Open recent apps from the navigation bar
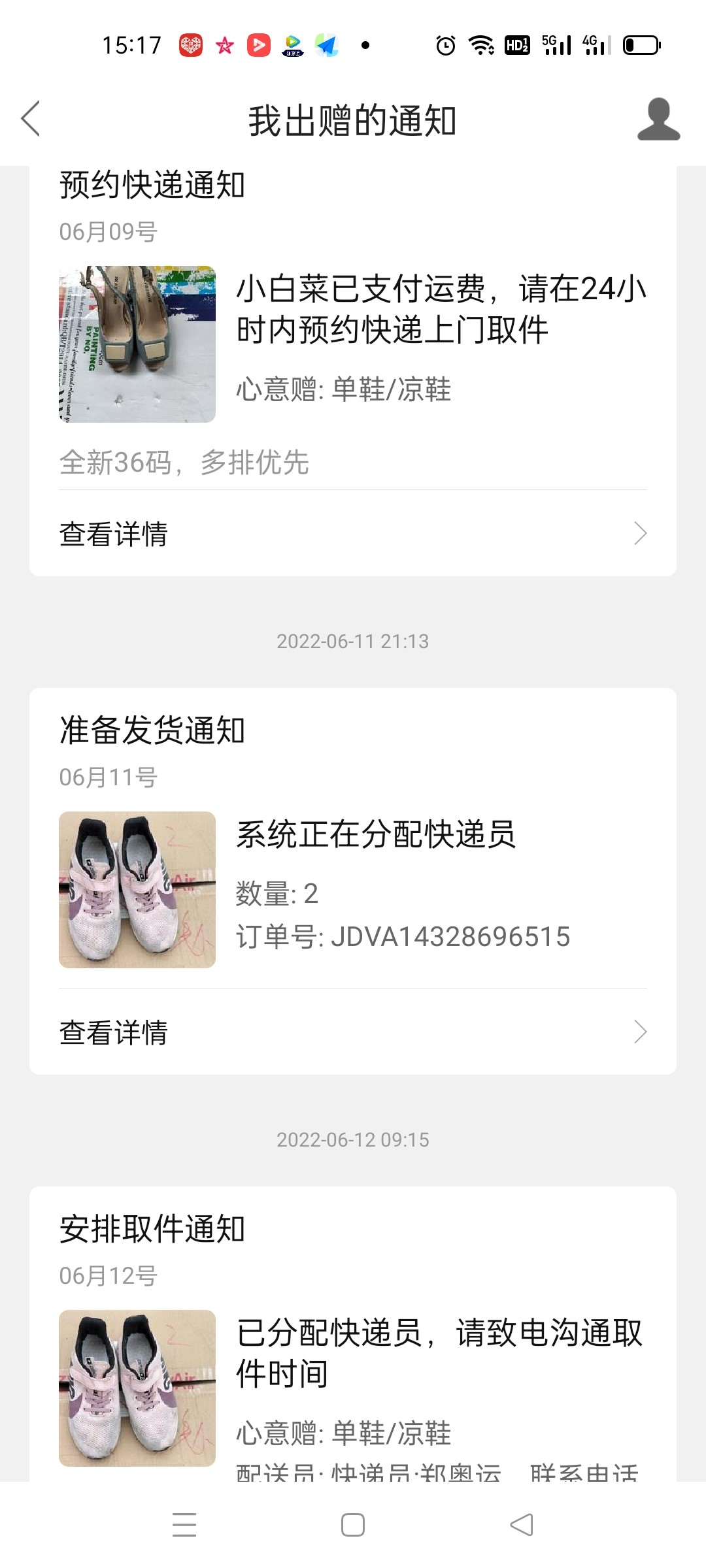Viewport: 706px width, 1568px height. pyautogui.click(x=184, y=1526)
